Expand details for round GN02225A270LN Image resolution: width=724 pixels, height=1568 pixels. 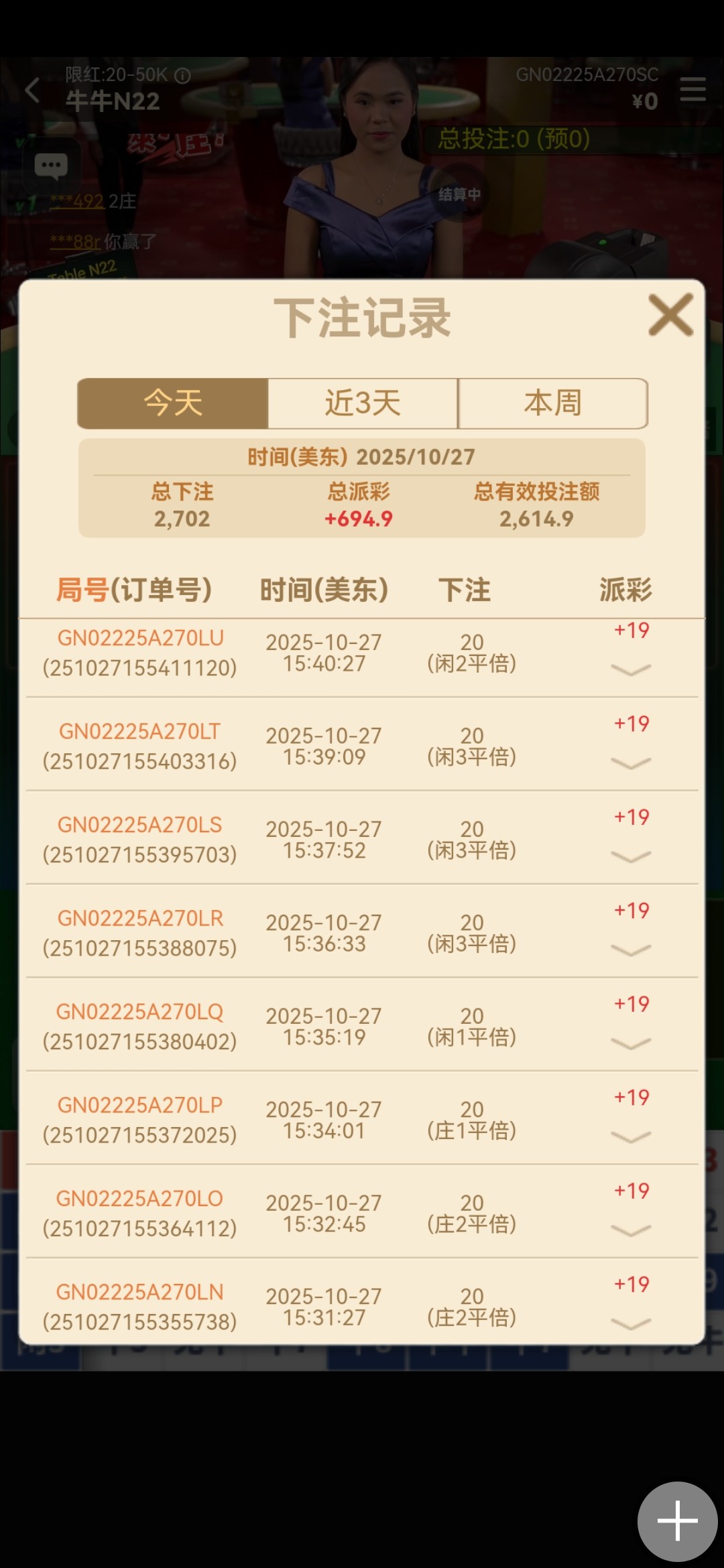[x=631, y=1323]
